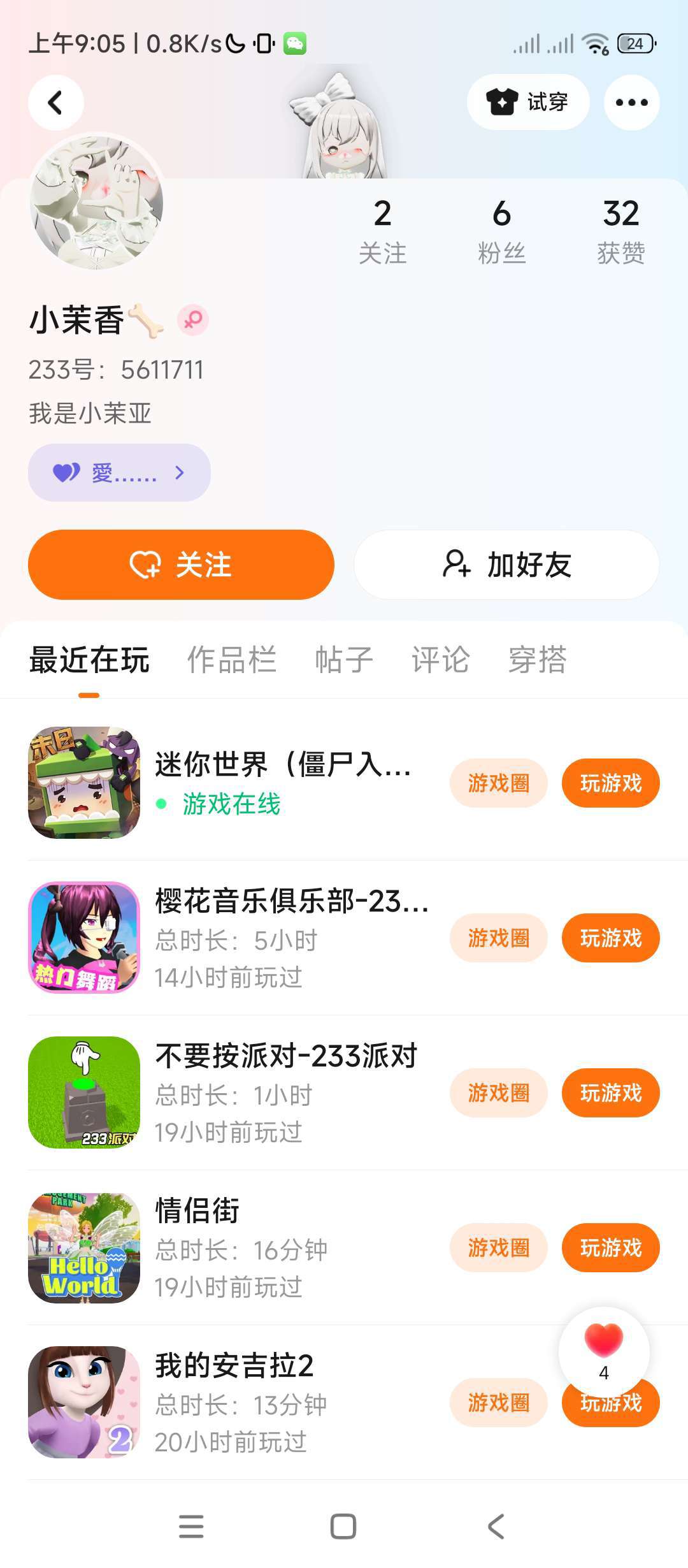The width and height of the screenshot is (688, 1568).
Task: Open 粉丝 fans count
Action: point(501,231)
